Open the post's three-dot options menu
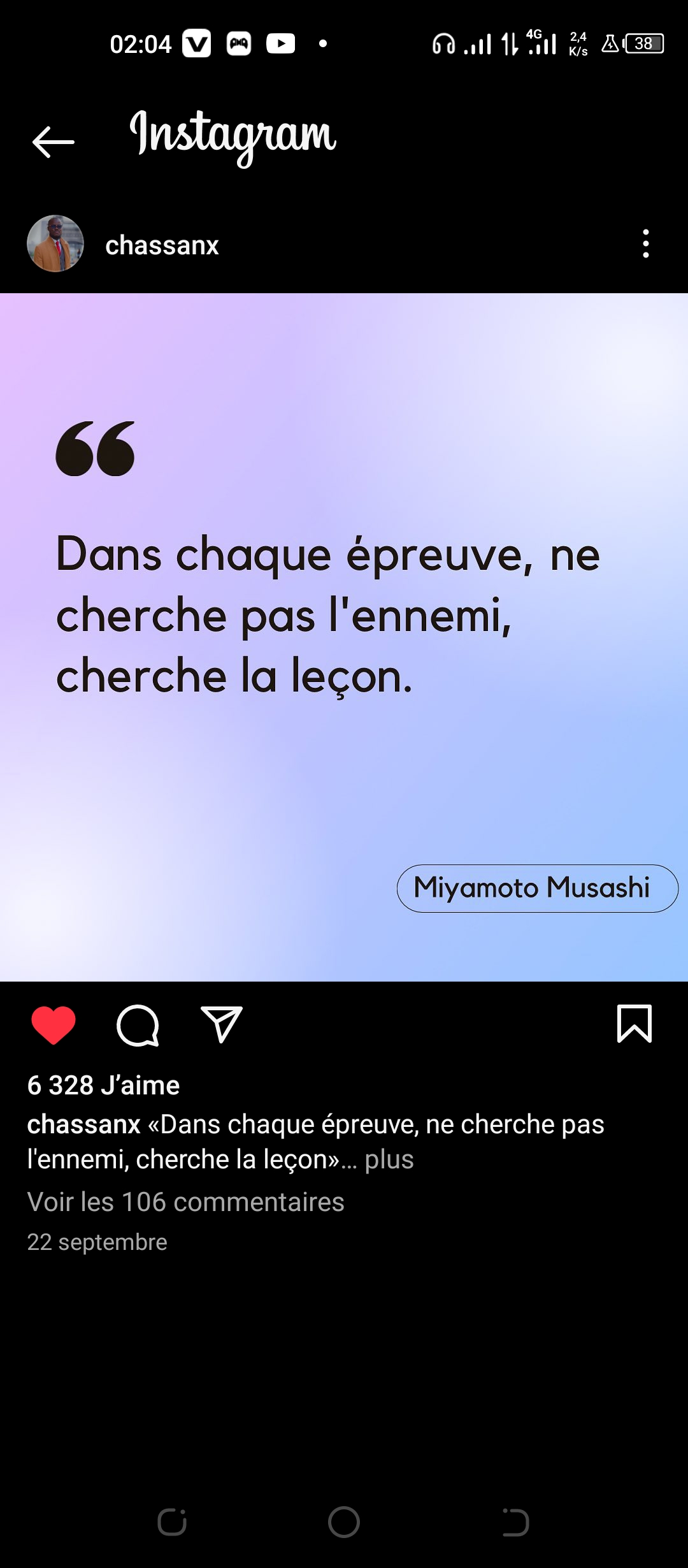688x1568 pixels. pyautogui.click(x=646, y=244)
